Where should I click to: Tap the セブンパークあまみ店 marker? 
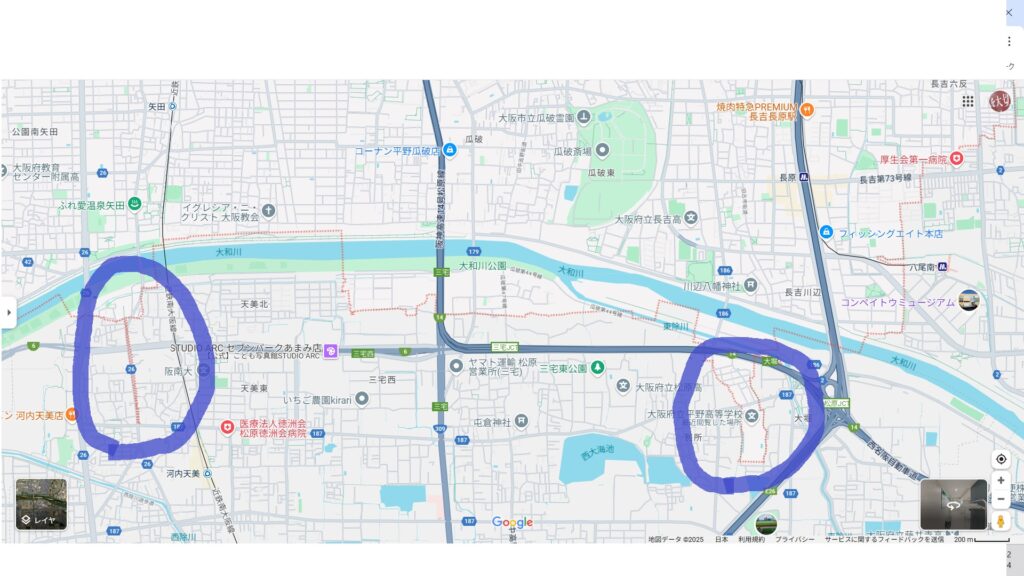330,350
